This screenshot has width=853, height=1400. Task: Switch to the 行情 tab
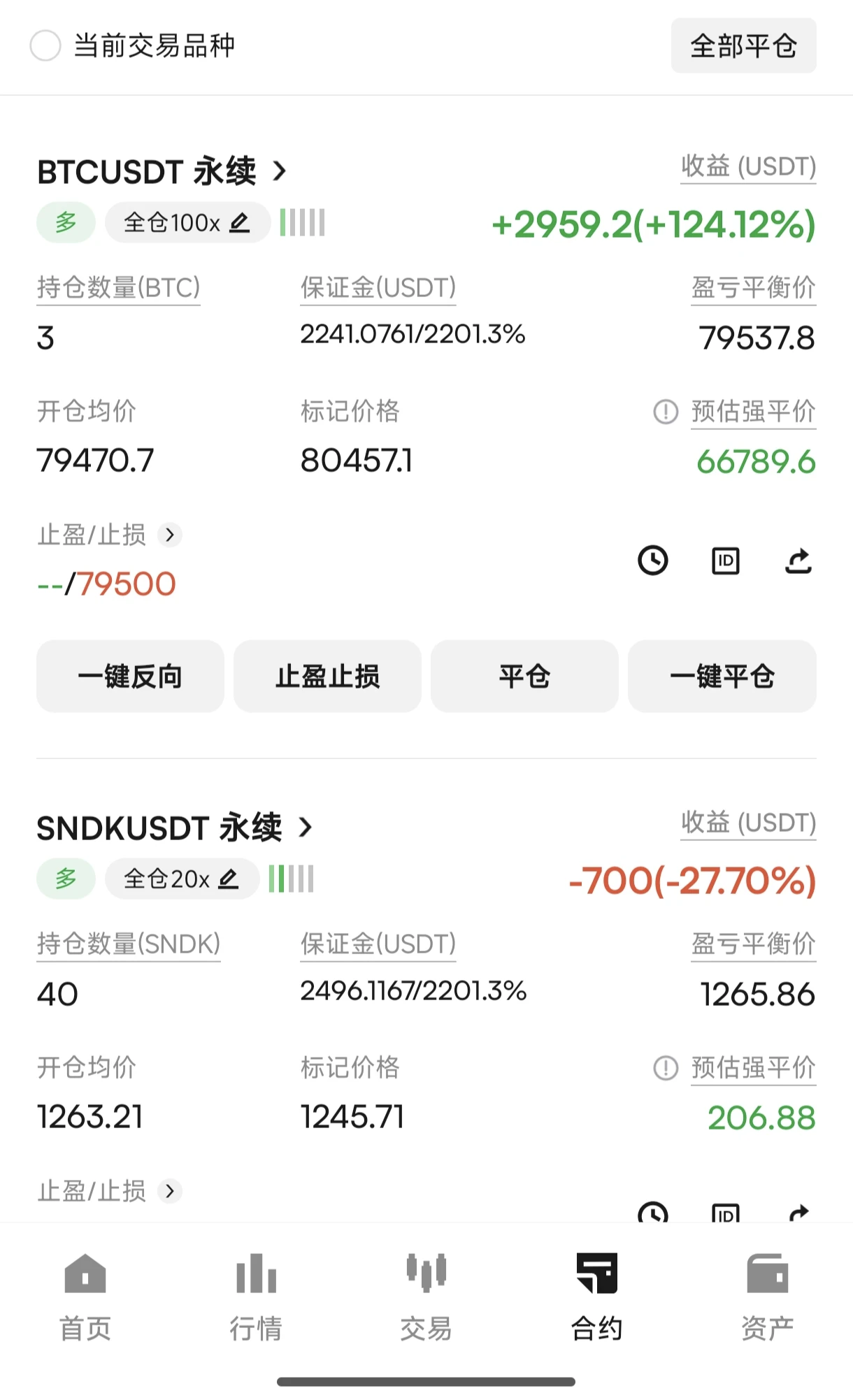click(256, 1297)
